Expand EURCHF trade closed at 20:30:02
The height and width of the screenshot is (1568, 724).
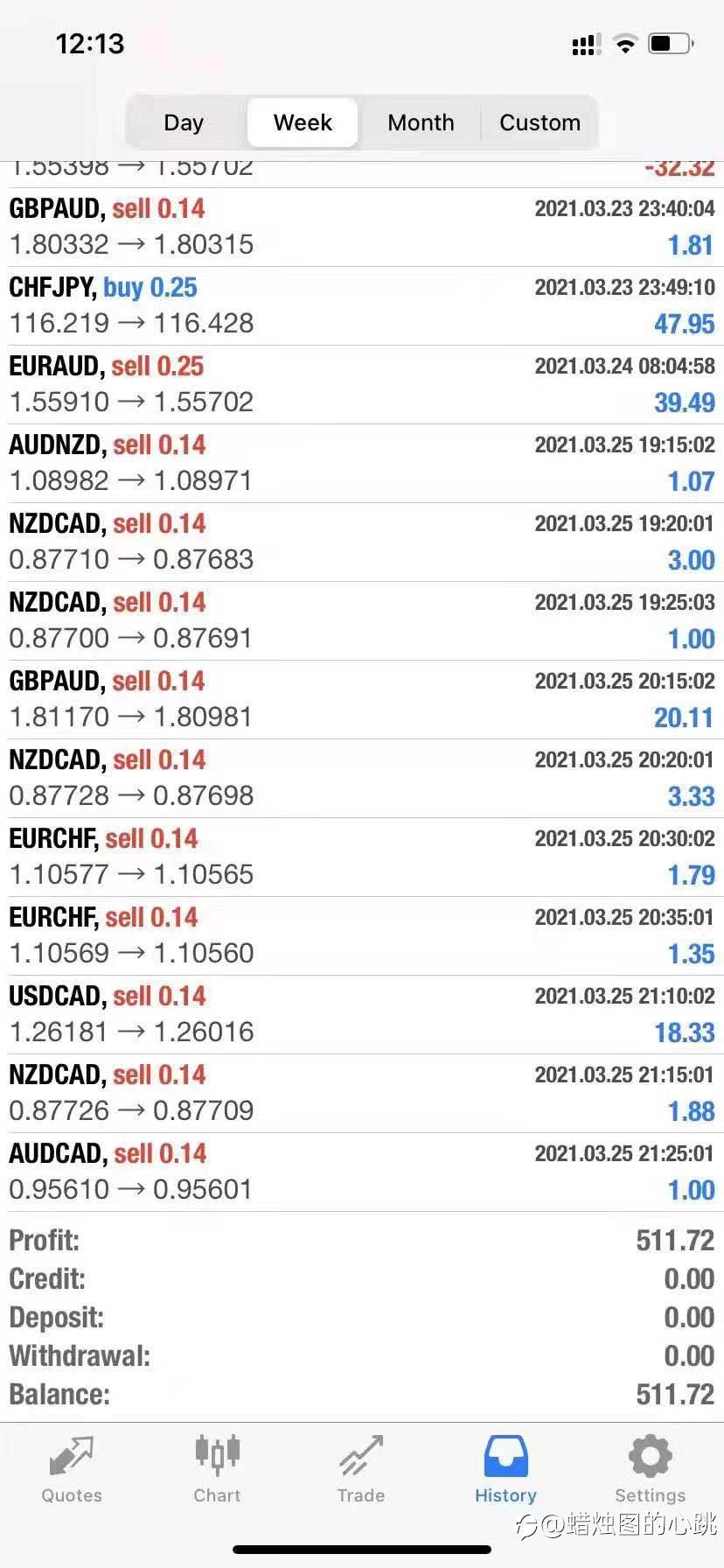[362, 857]
